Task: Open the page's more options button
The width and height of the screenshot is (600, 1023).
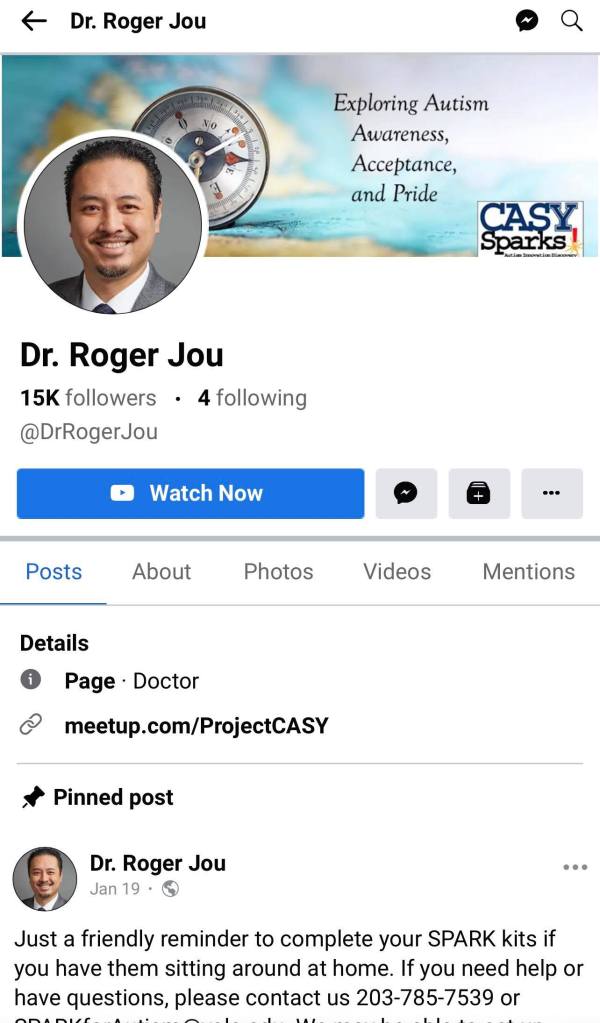Action: click(551, 493)
